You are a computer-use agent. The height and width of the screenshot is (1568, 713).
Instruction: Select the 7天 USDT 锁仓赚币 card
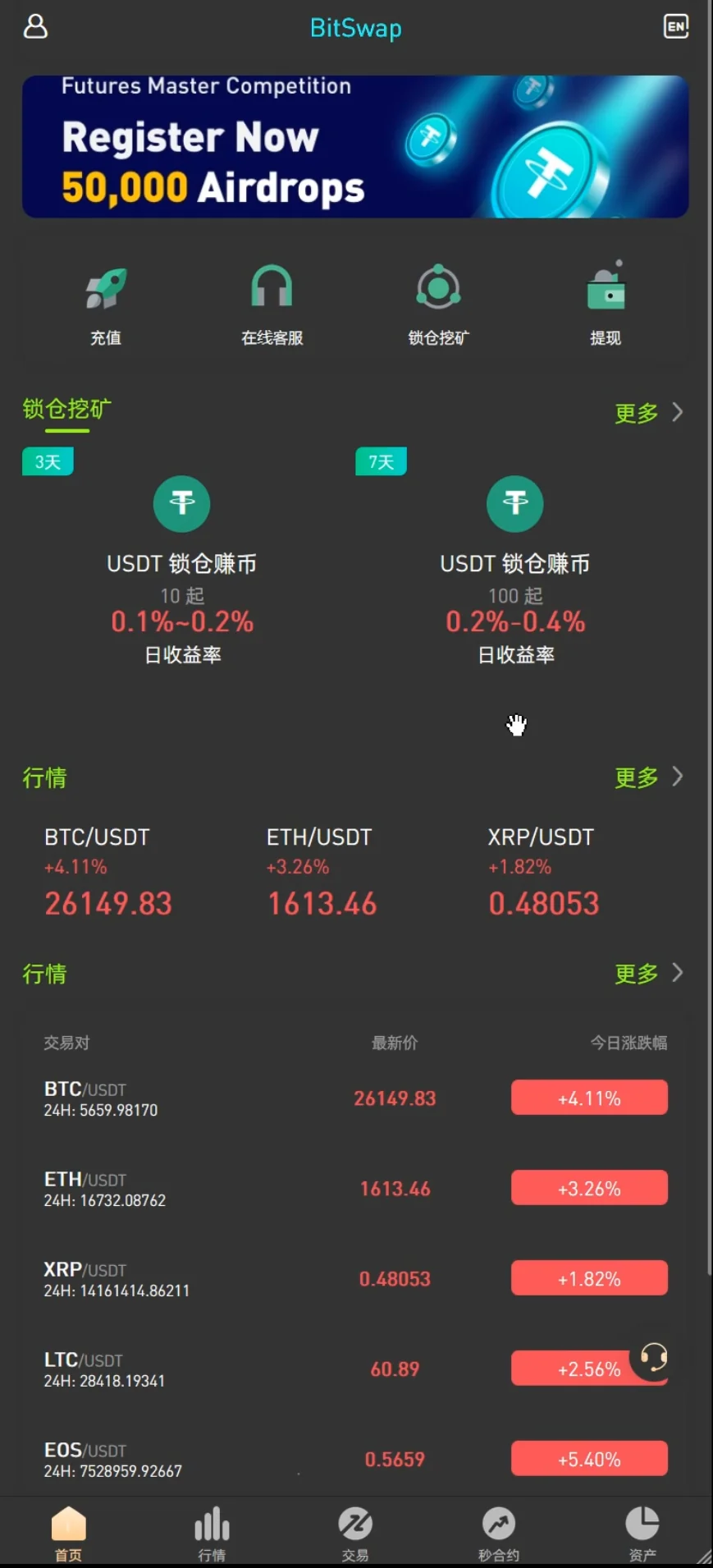tap(515, 566)
